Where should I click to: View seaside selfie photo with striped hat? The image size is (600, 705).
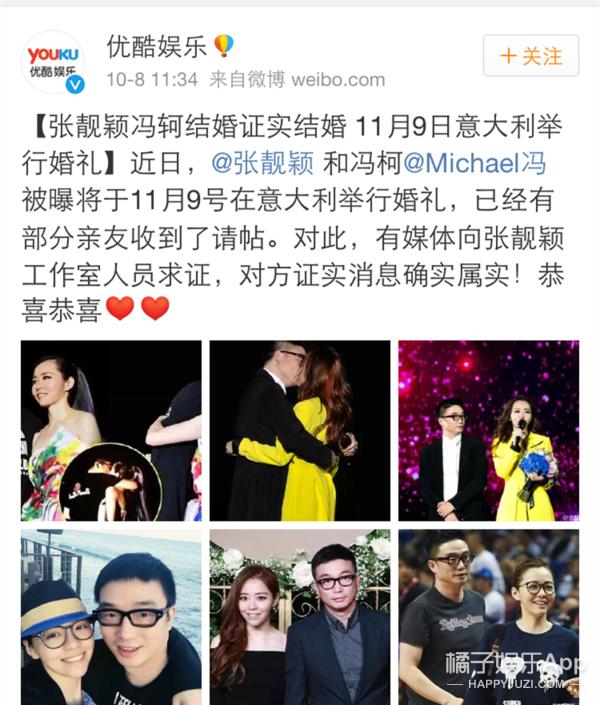[110, 618]
